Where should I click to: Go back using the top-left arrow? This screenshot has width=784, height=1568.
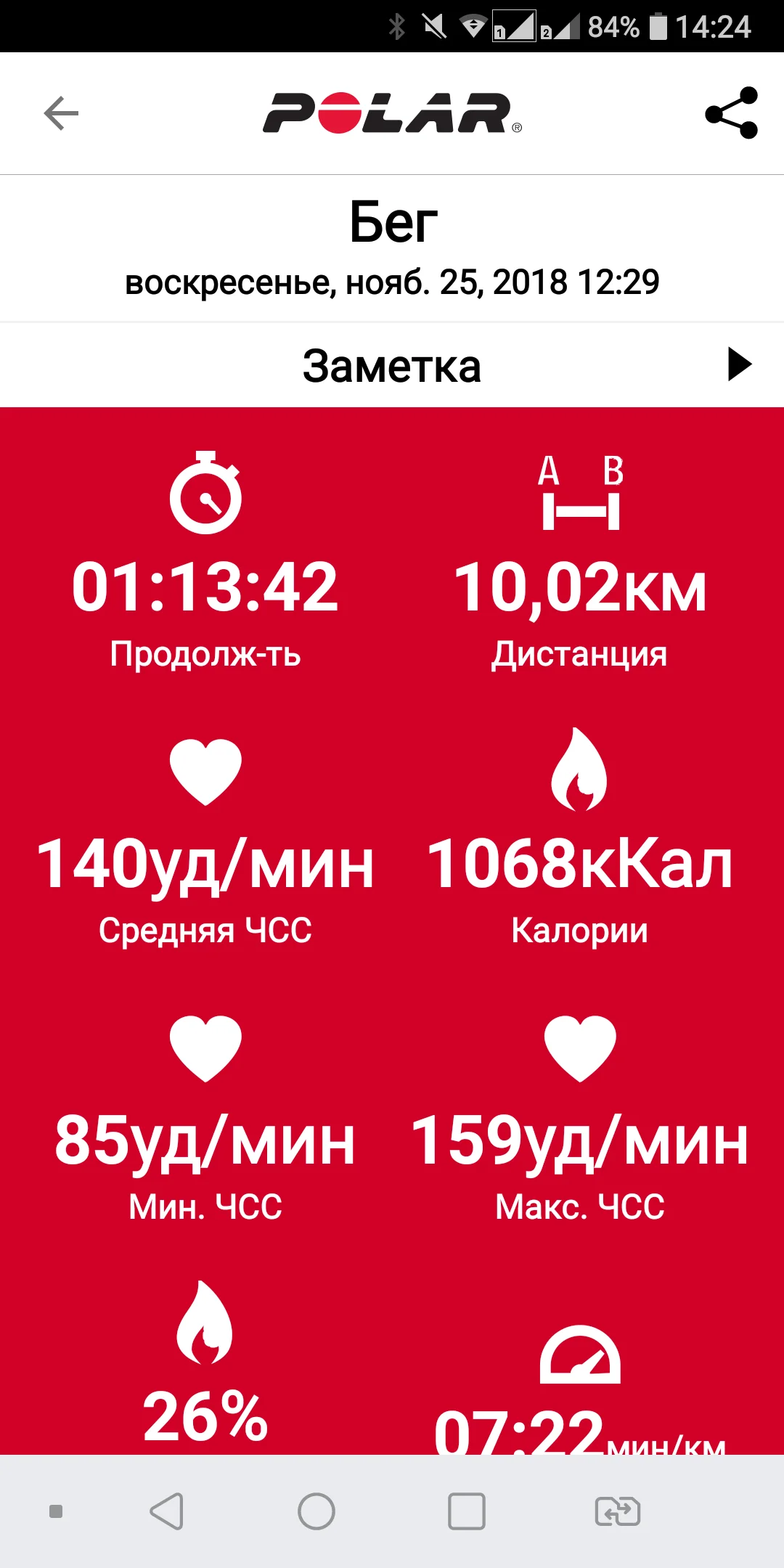pyautogui.click(x=61, y=113)
